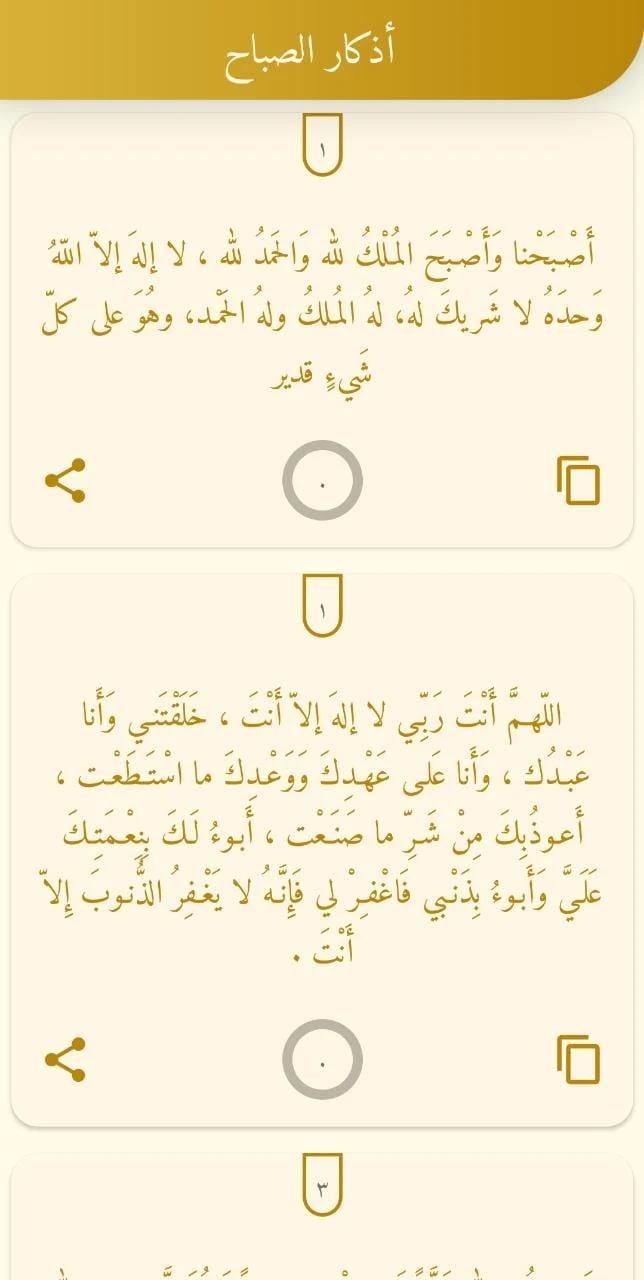This screenshot has height=1280, width=644.
Task: Copy the 'اللهم أنت ربي' dhikr text
Action: coord(578,1059)
